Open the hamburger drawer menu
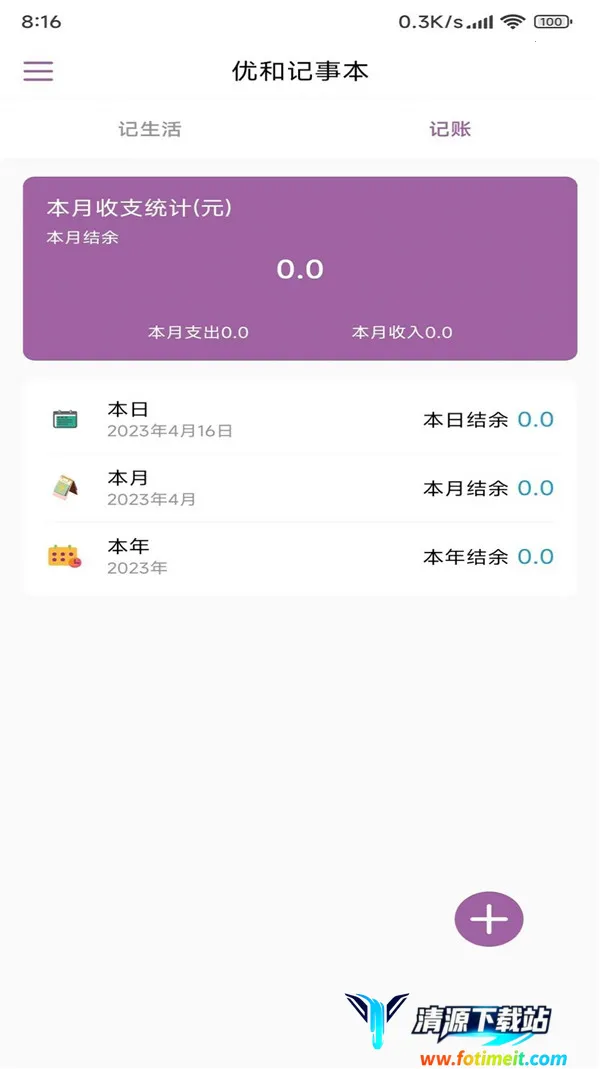 tap(38, 71)
